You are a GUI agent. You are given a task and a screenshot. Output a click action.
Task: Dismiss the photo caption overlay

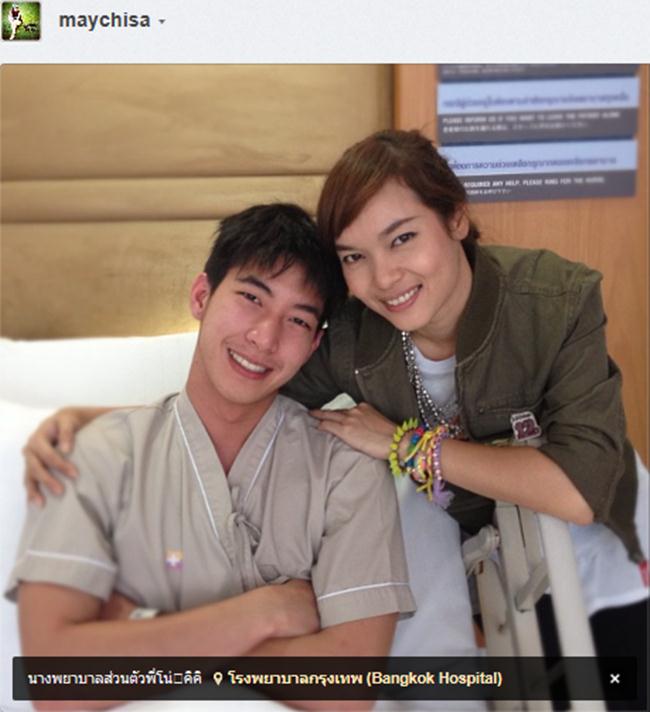tap(615, 678)
